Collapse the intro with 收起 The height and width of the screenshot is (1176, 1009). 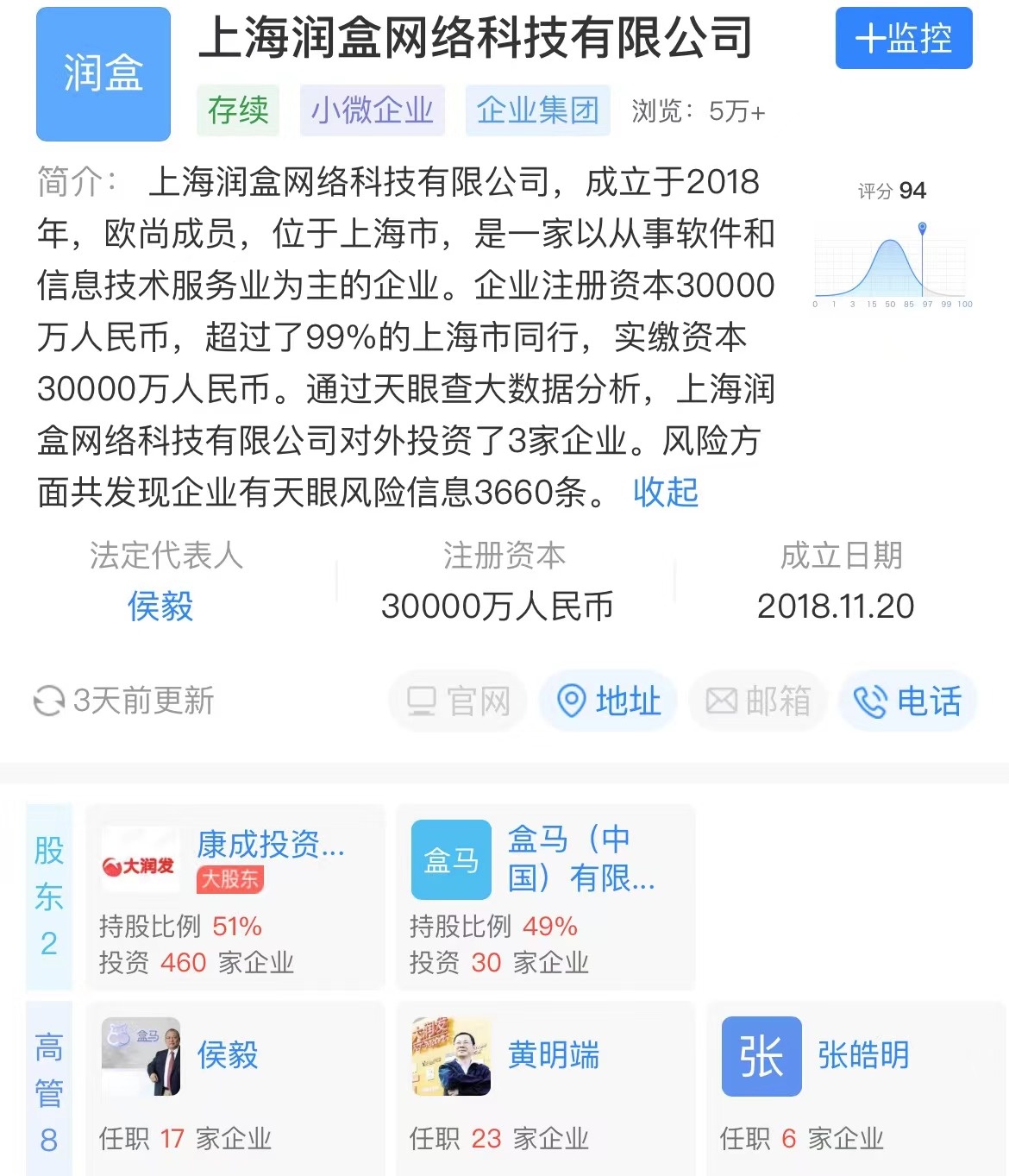665,493
